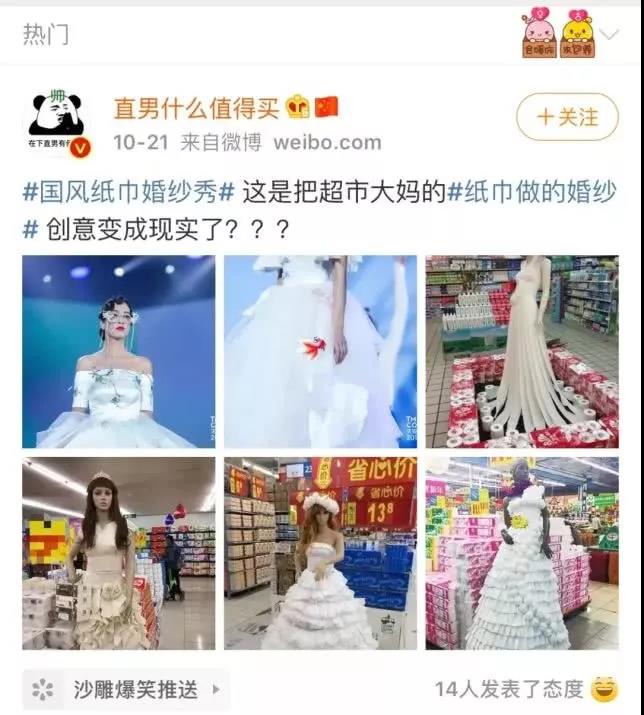Open 直男什么值得买's profile avatar

click(x=56, y=121)
